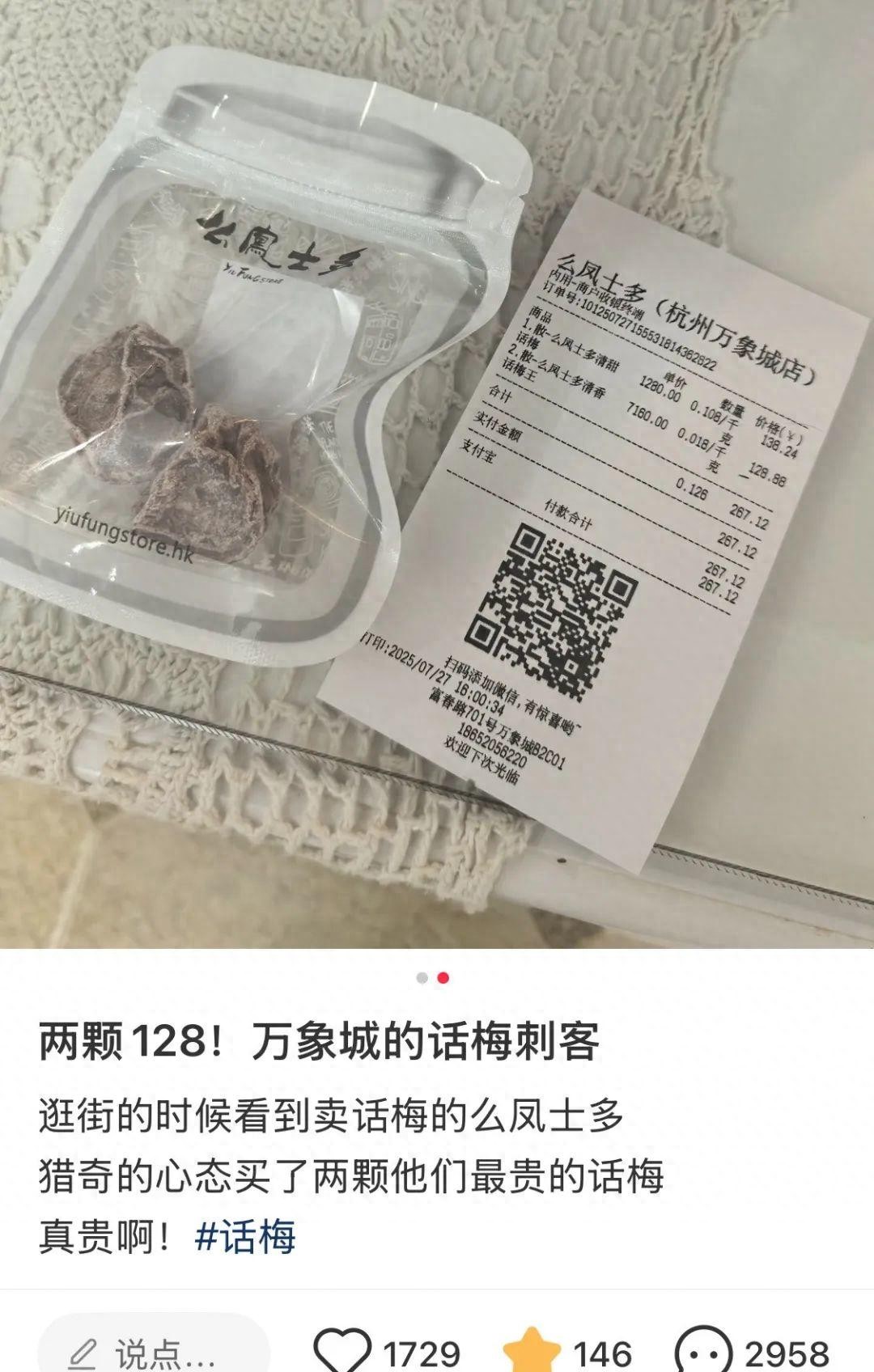This screenshot has height=1372, width=874.
Task: Like this post with the heart icon
Action: tap(342, 1351)
